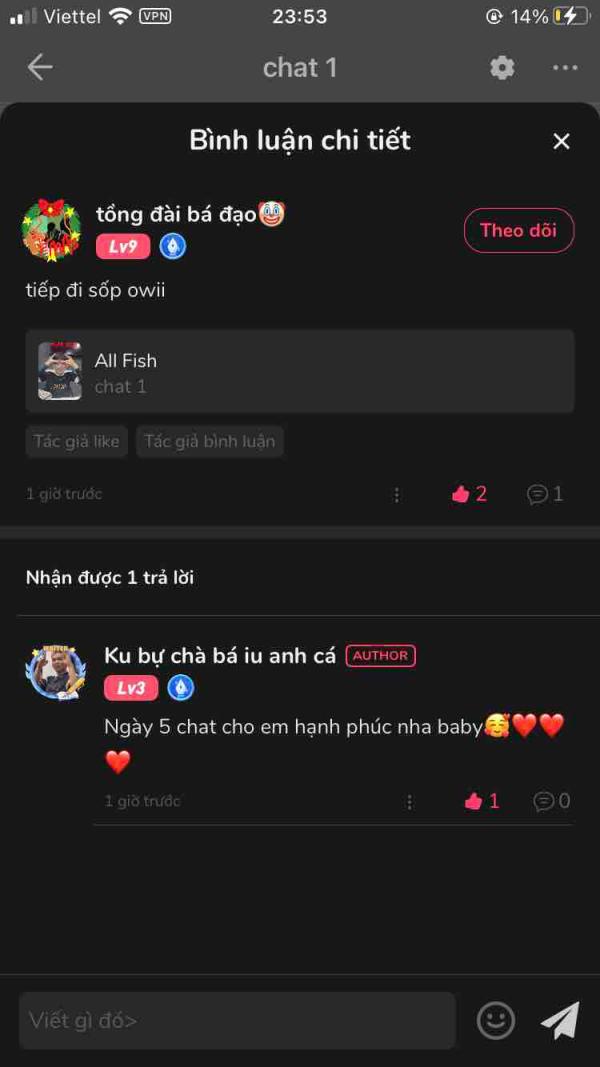Open more options on the author's reply

[x=409, y=801]
